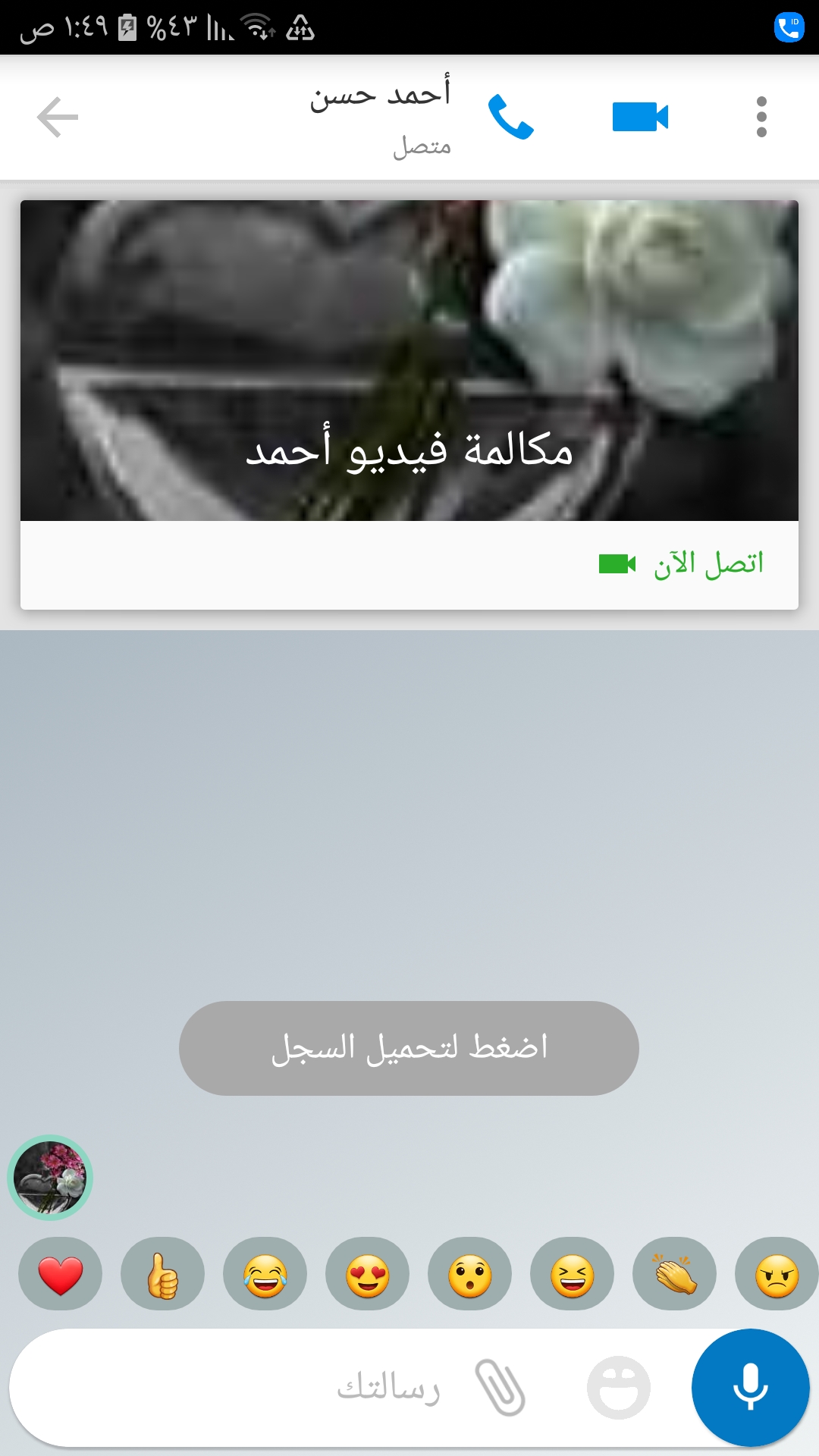Send the clapping hands emoji

(x=675, y=1274)
